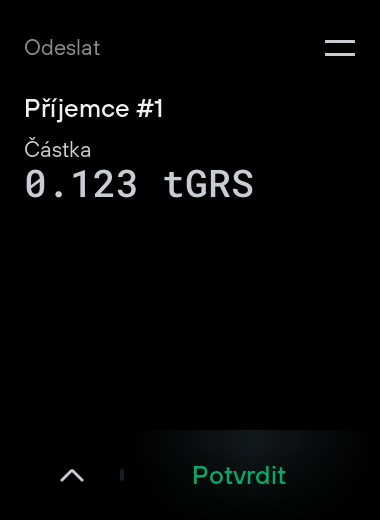Tap the up arrow to go back

click(72, 475)
